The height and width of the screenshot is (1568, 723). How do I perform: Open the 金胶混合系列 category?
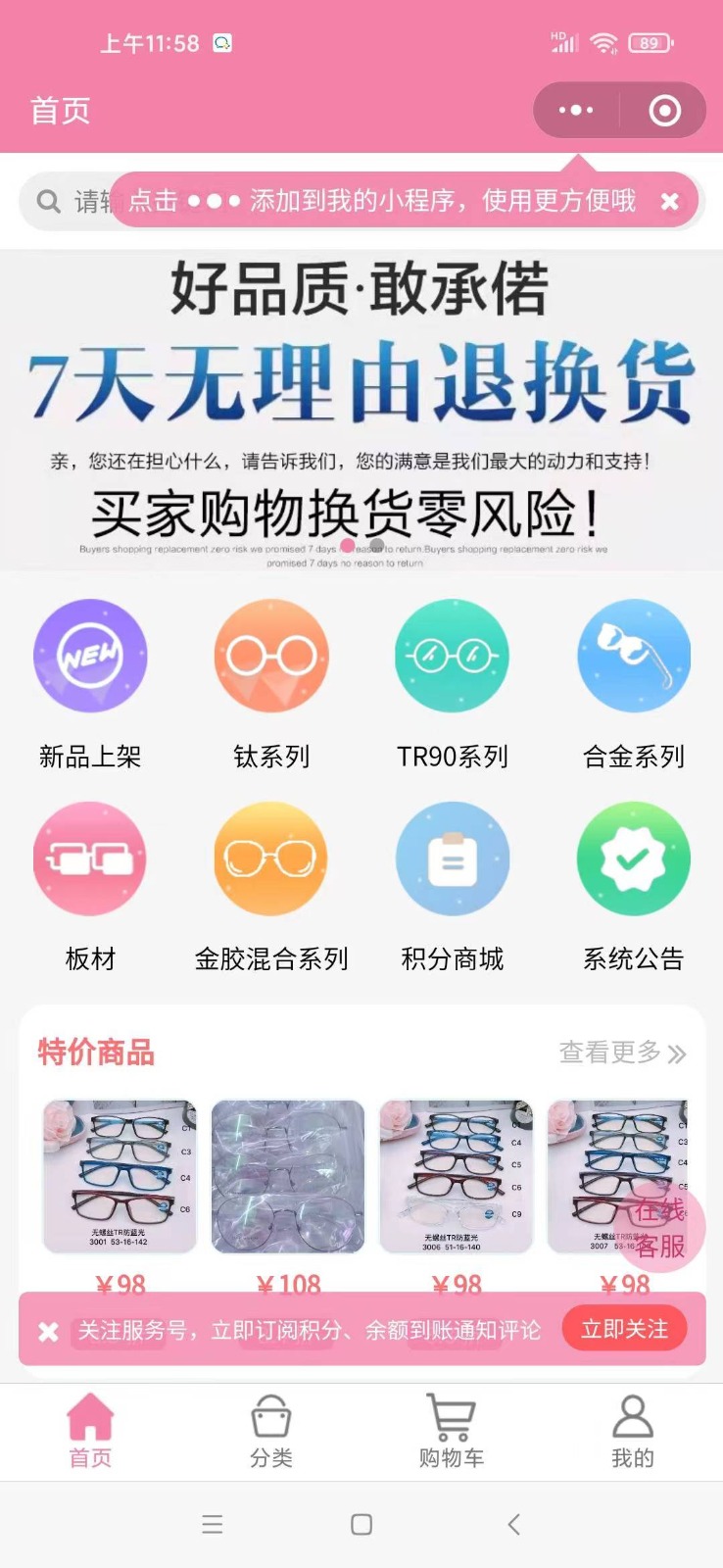(271, 887)
